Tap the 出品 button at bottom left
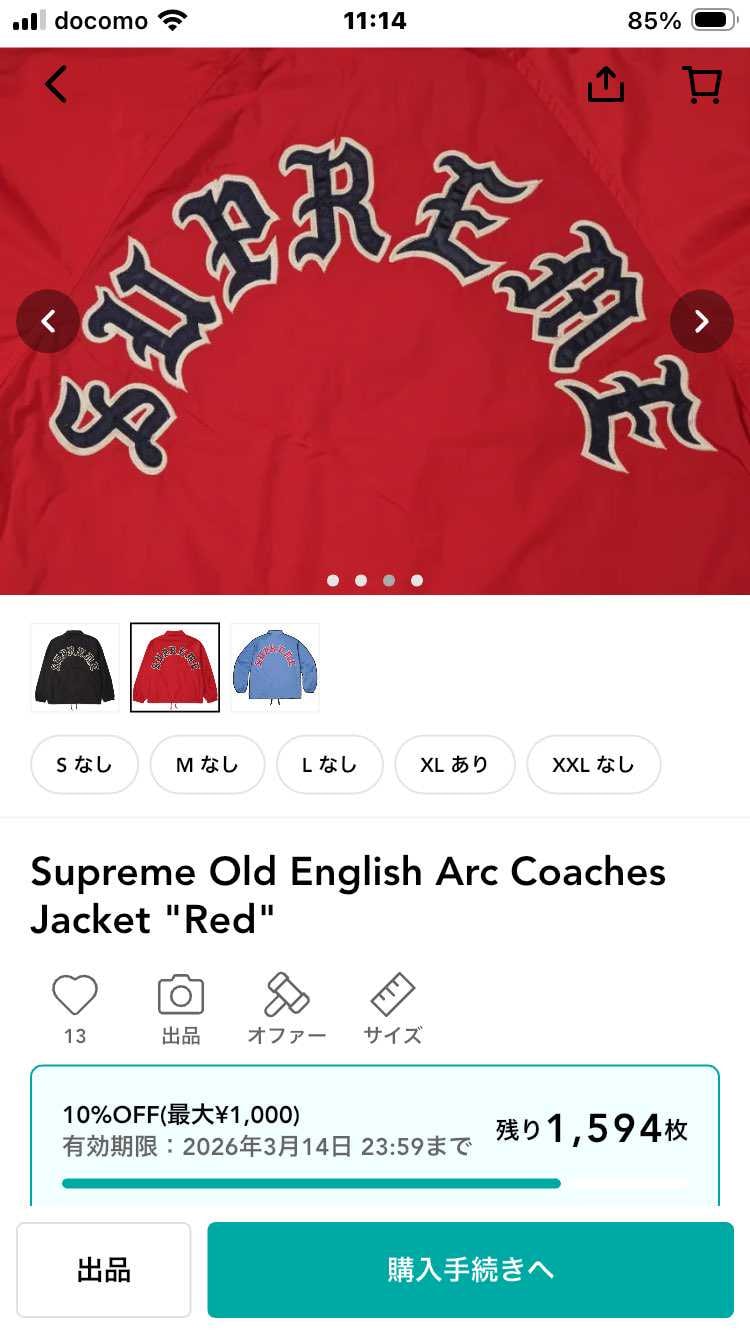 tap(103, 1270)
